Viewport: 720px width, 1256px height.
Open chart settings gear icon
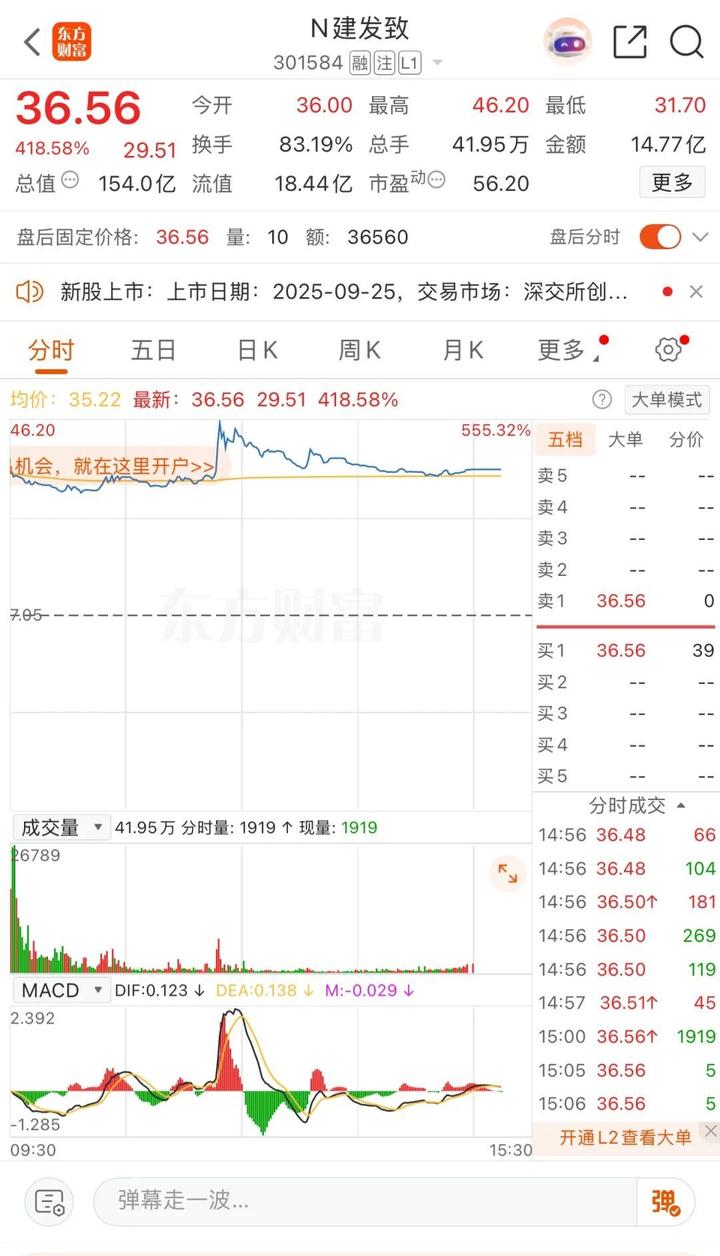(669, 349)
